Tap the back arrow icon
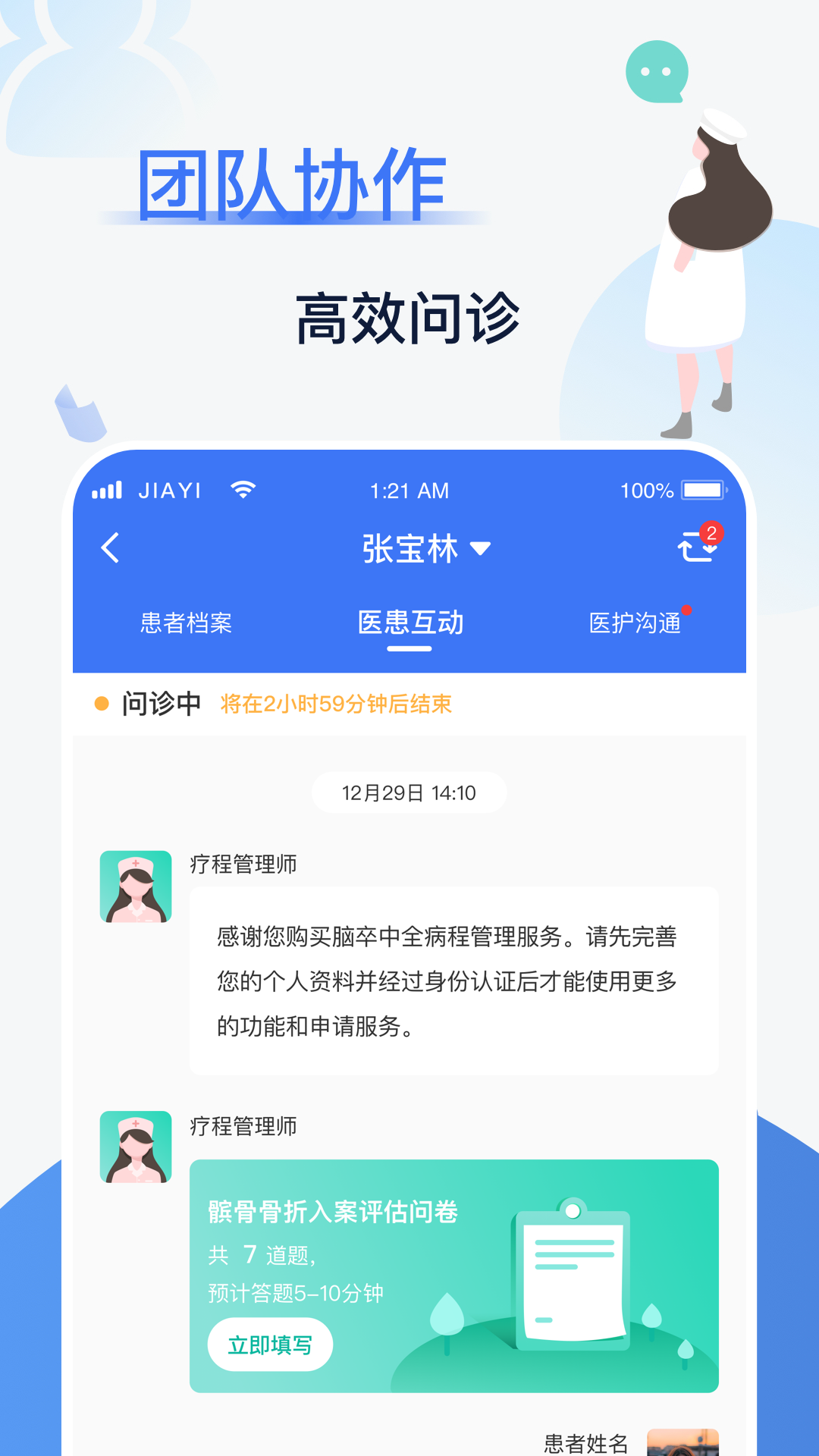Viewport: 819px width, 1456px height. tap(111, 548)
